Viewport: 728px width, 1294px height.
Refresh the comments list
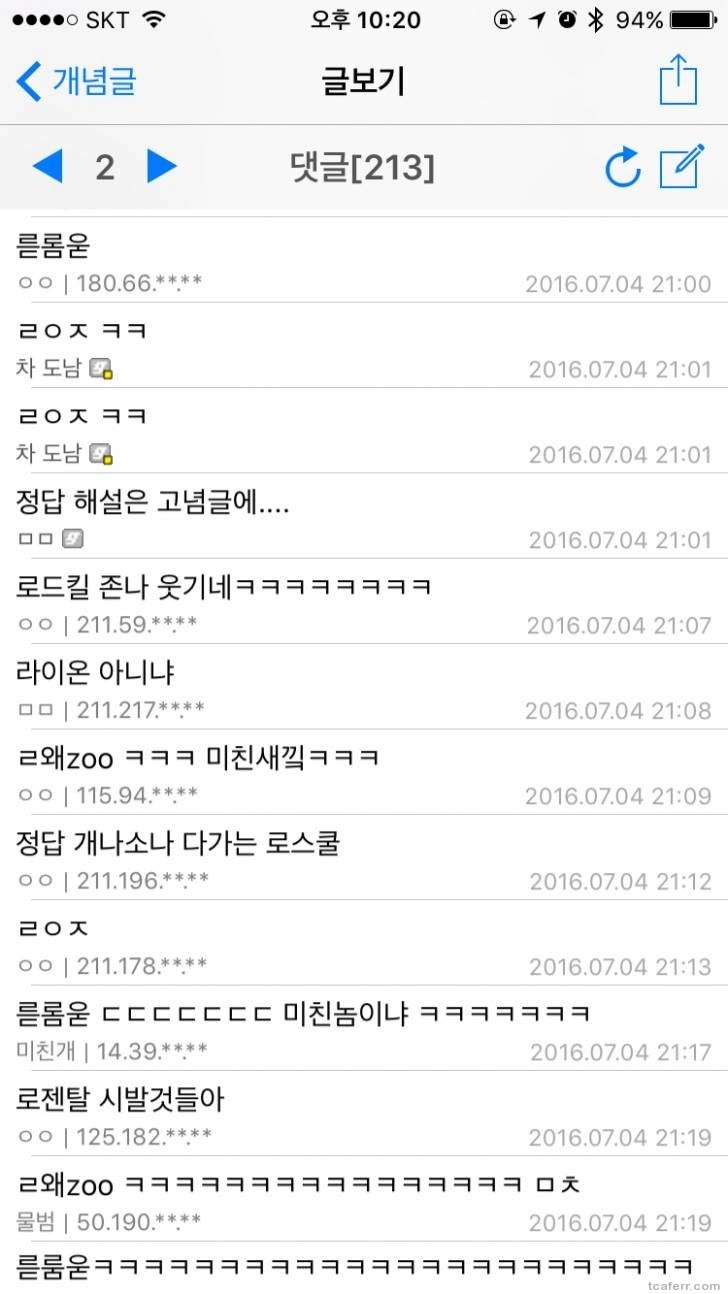[x=622, y=167]
